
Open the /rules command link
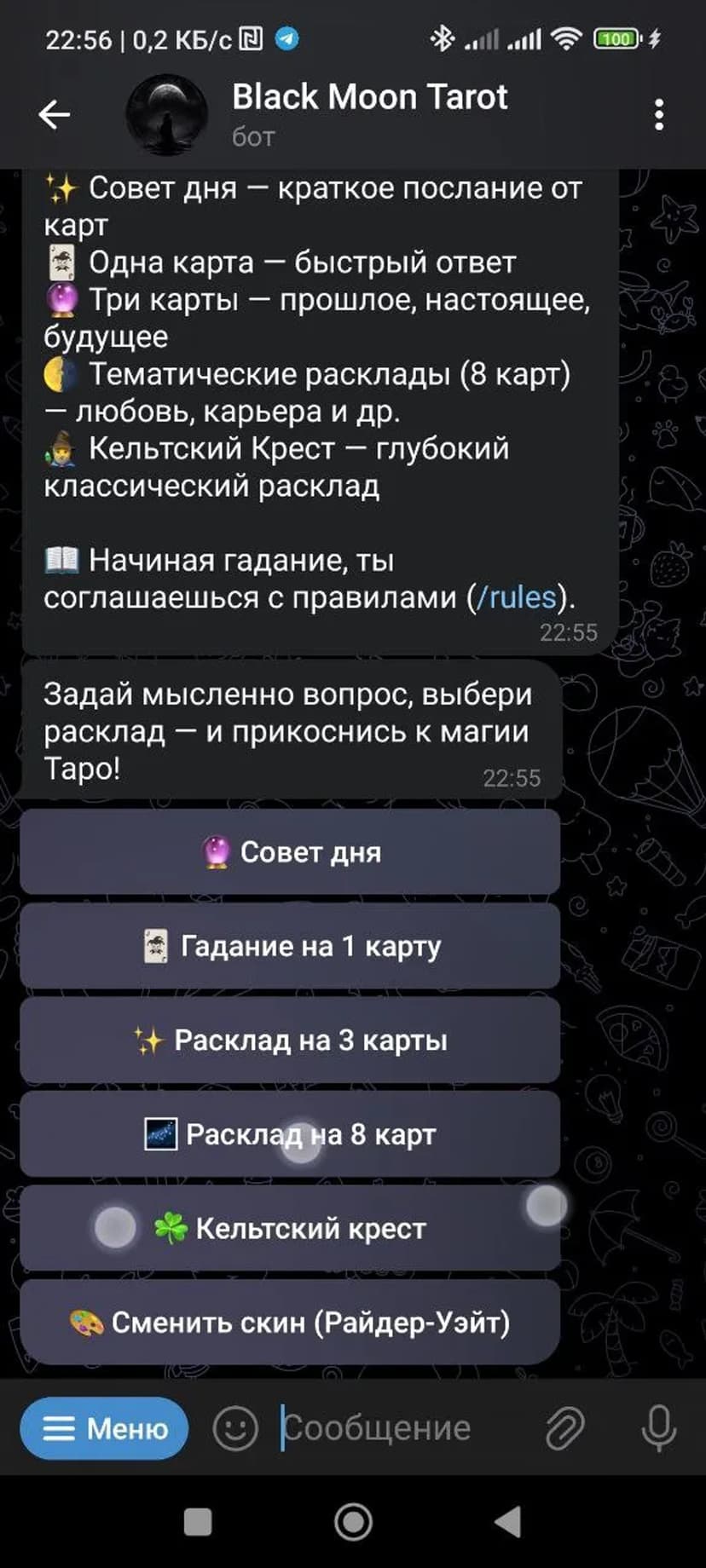516,597
